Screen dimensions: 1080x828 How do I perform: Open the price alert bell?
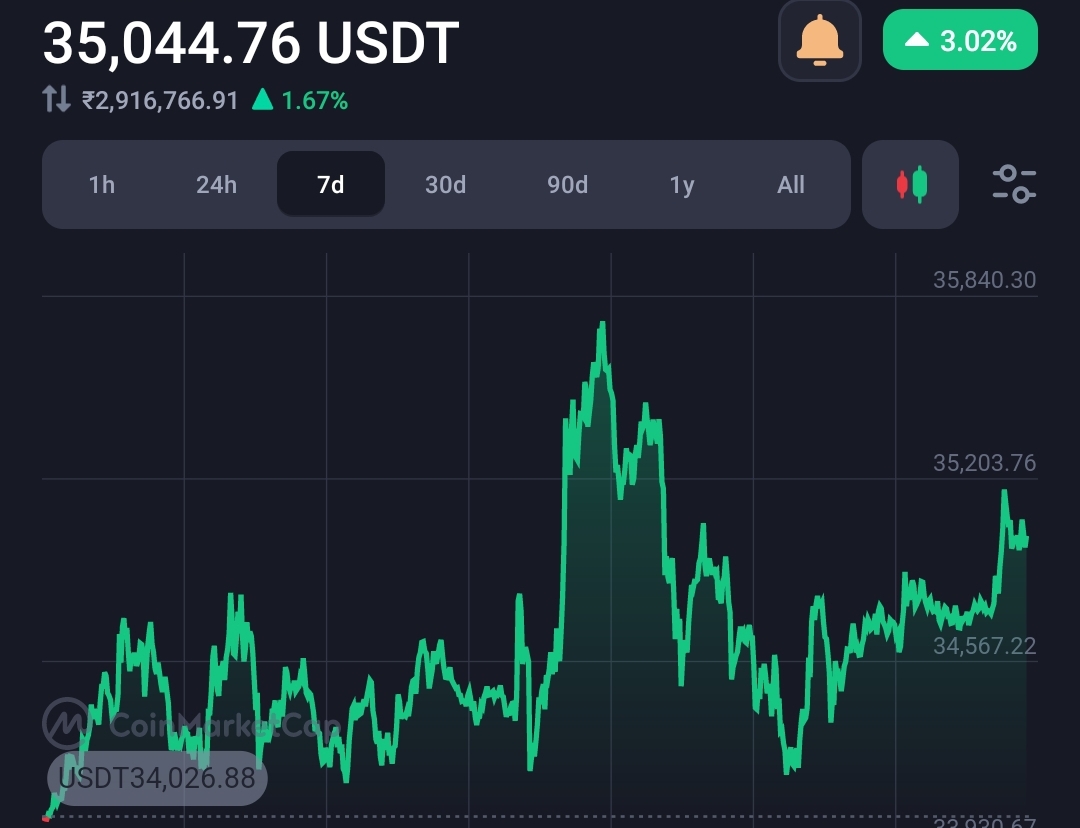point(820,41)
